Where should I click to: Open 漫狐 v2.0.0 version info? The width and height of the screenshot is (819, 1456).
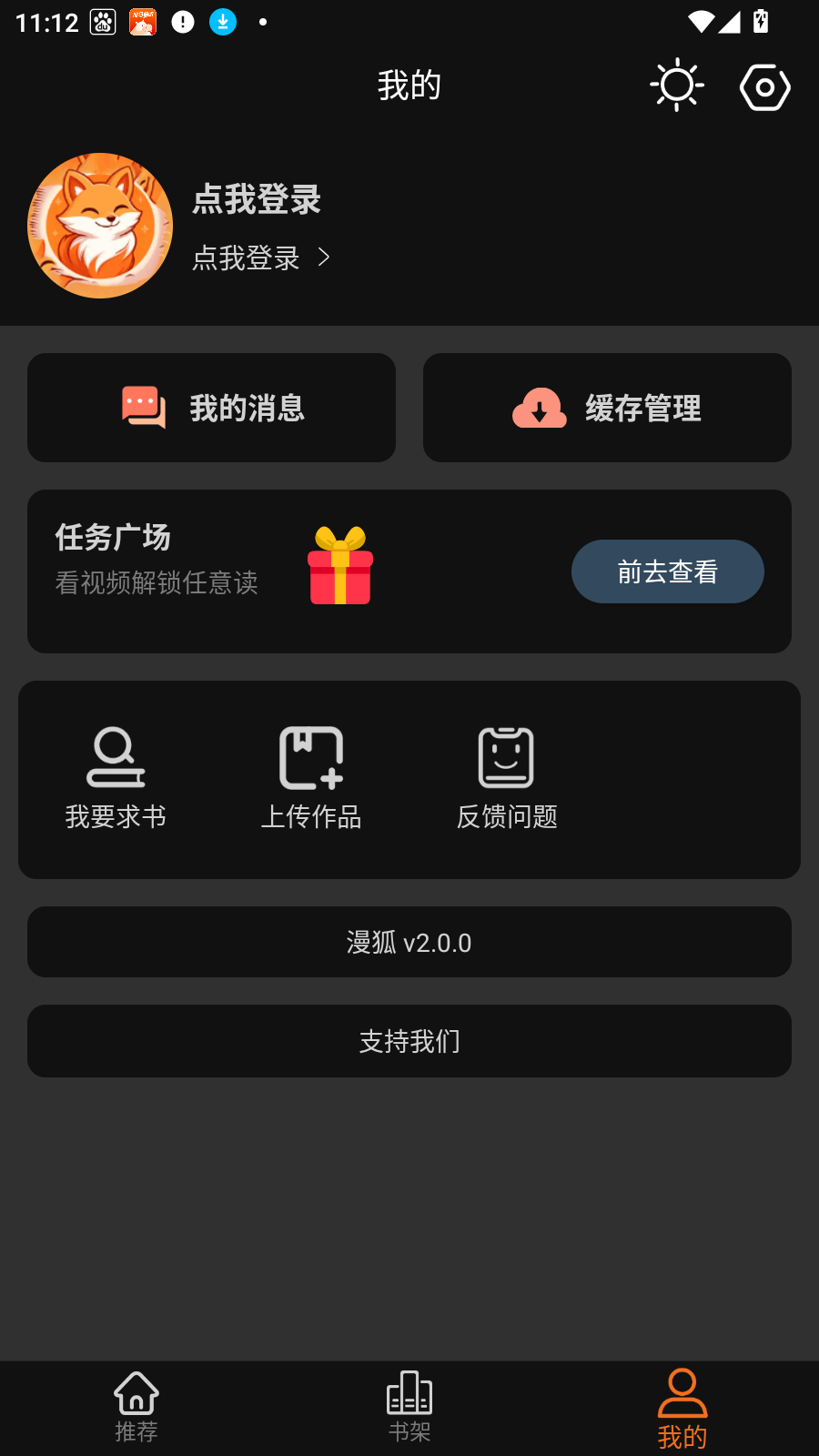pos(409,942)
